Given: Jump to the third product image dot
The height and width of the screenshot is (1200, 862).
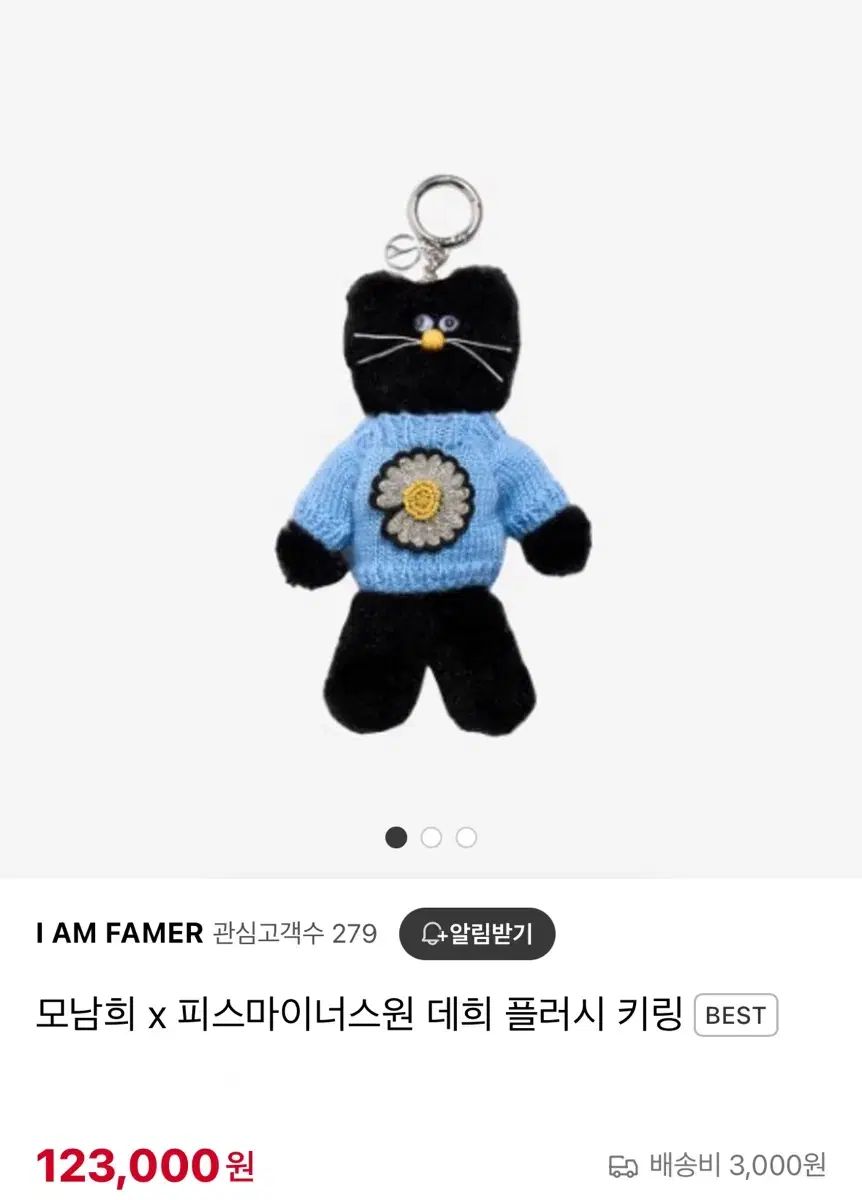Looking at the screenshot, I should coord(466,838).
